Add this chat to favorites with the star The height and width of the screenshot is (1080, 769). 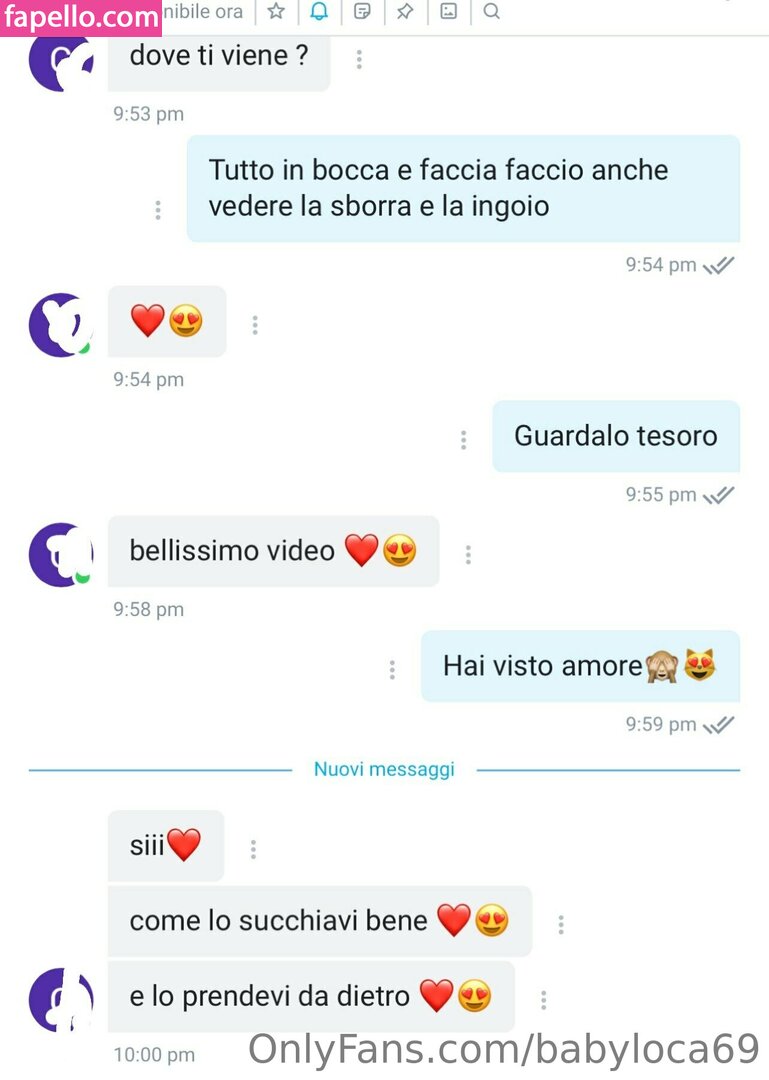coord(276,12)
